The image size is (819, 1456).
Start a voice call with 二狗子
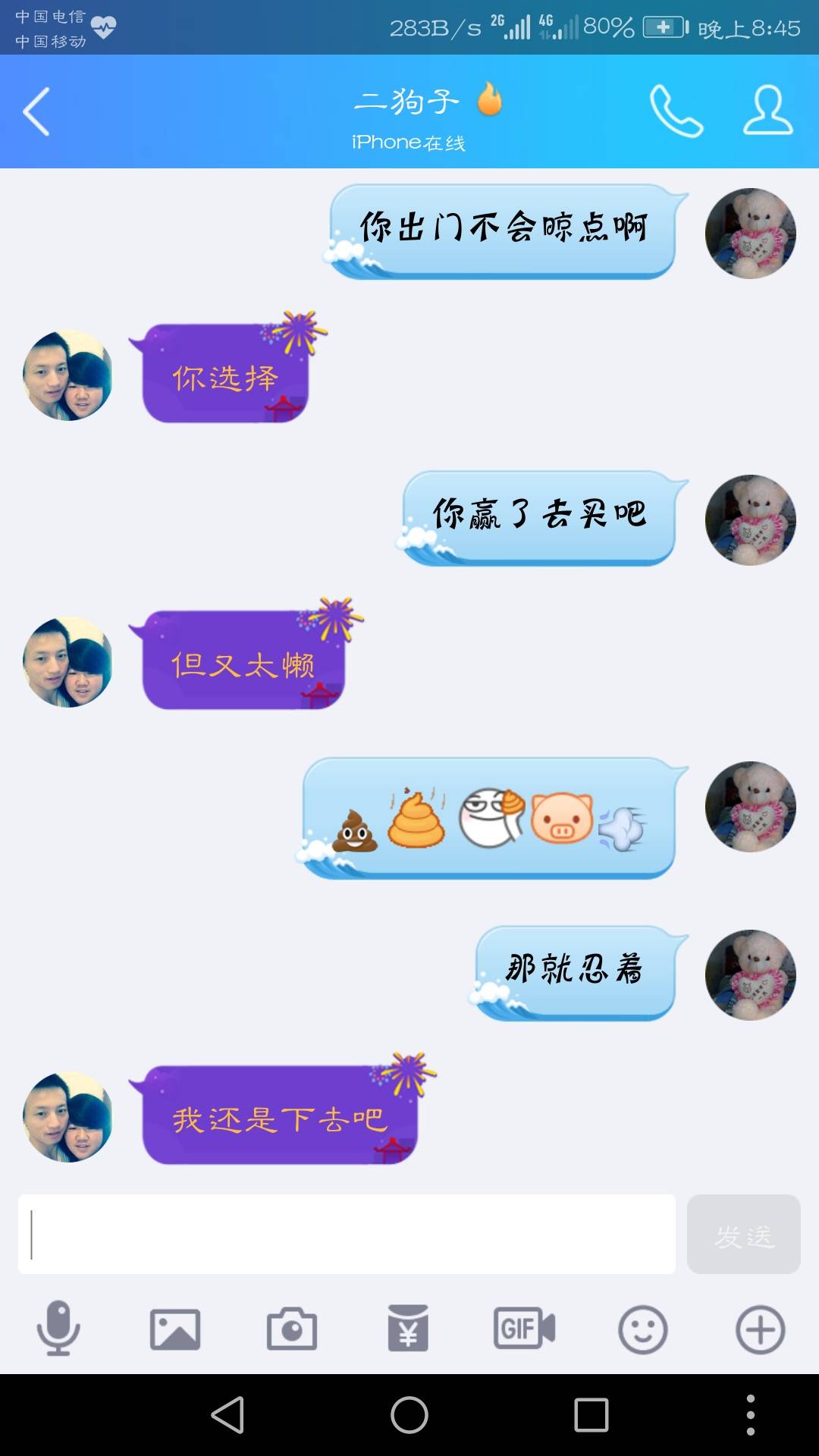point(676,111)
